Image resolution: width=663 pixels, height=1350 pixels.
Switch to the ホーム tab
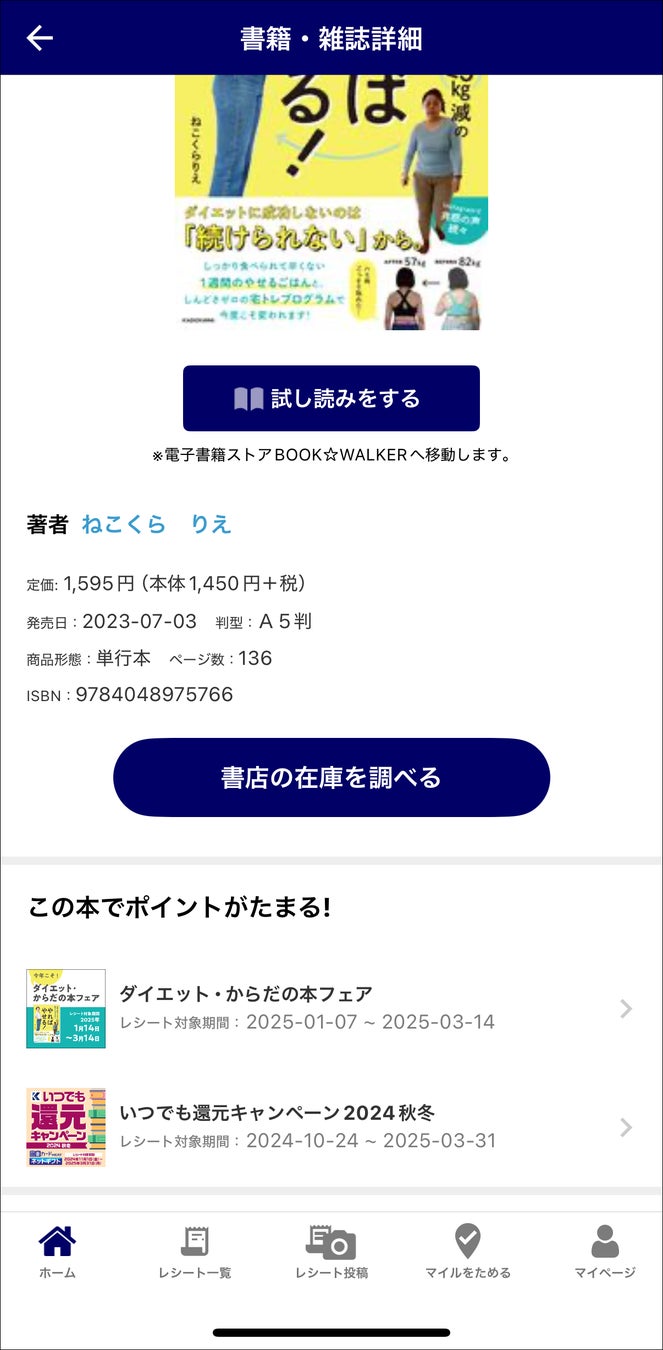57,1252
